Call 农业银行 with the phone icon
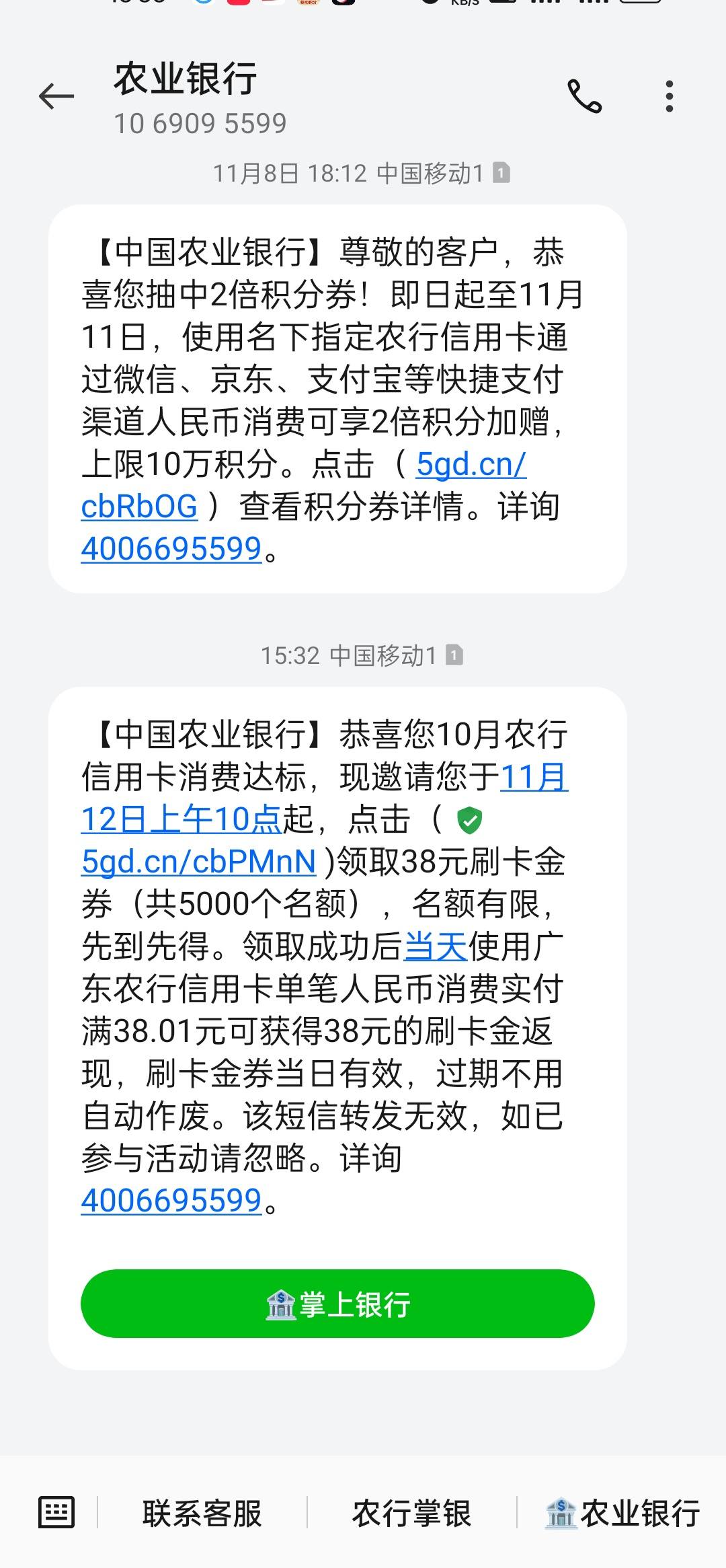 [x=584, y=96]
